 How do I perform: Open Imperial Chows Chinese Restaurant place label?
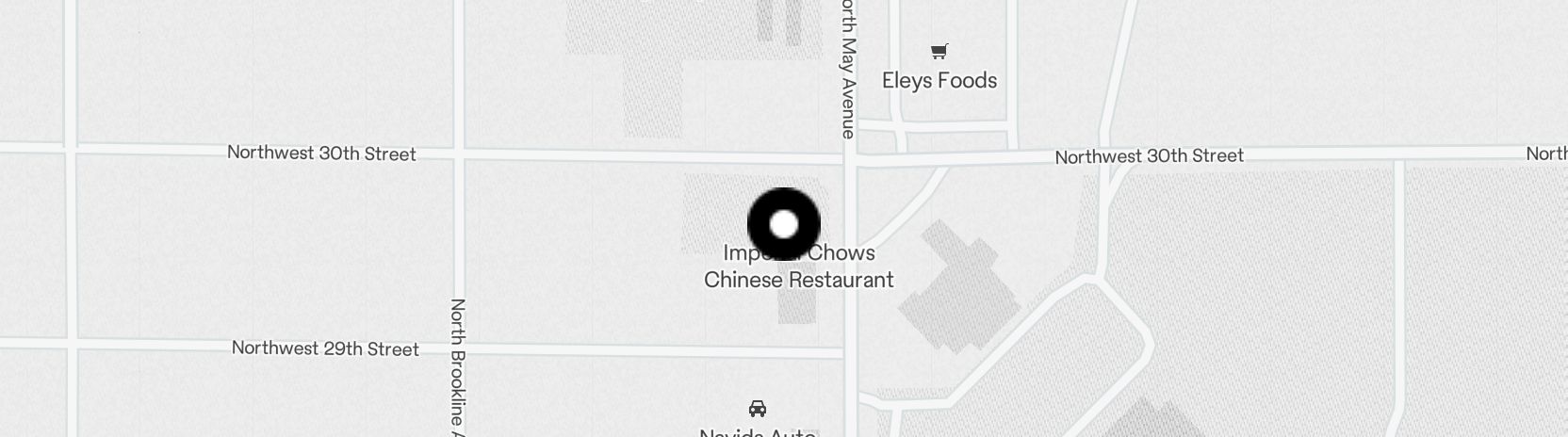(799, 279)
